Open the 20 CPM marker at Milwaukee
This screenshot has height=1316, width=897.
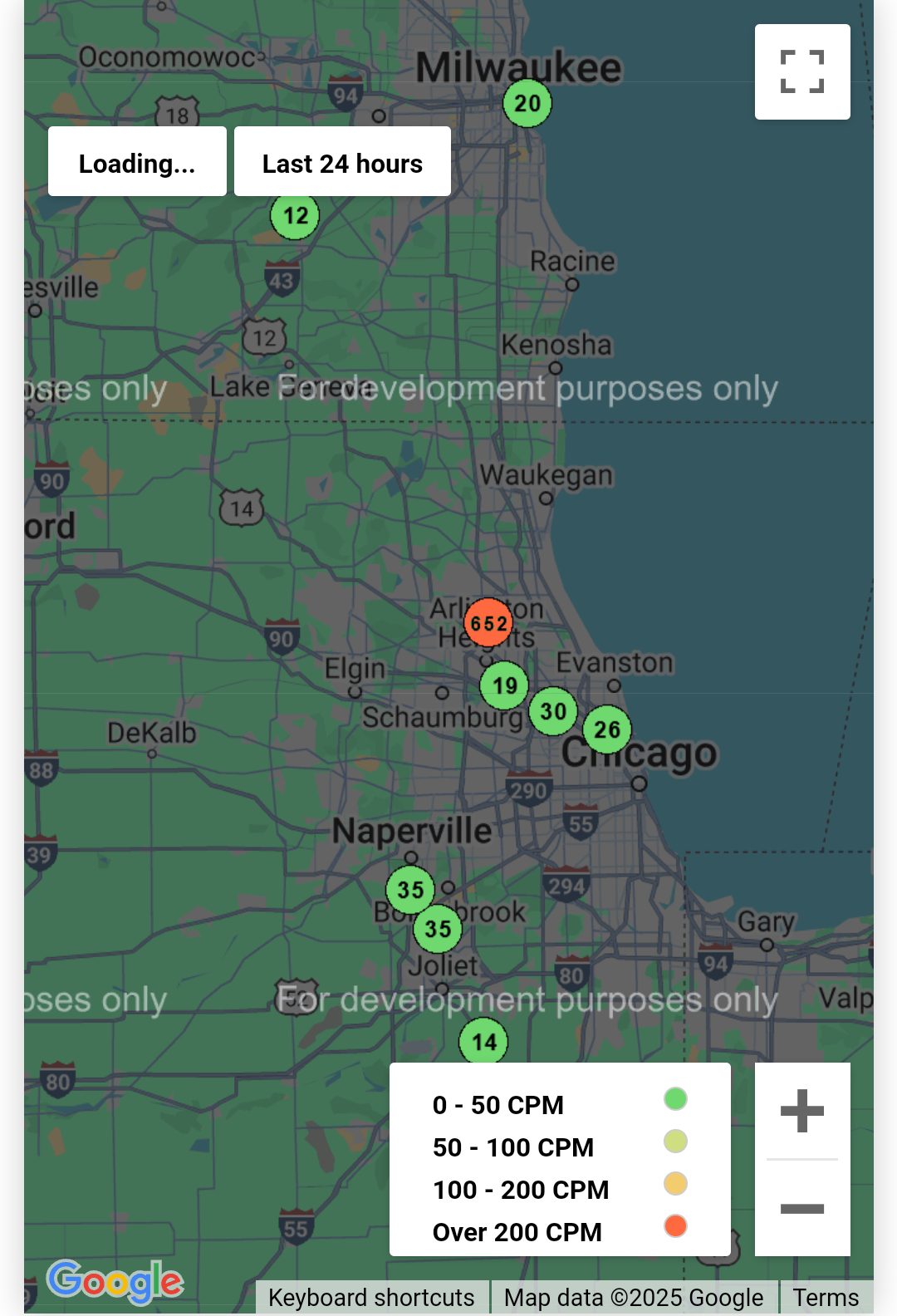[527, 103]
